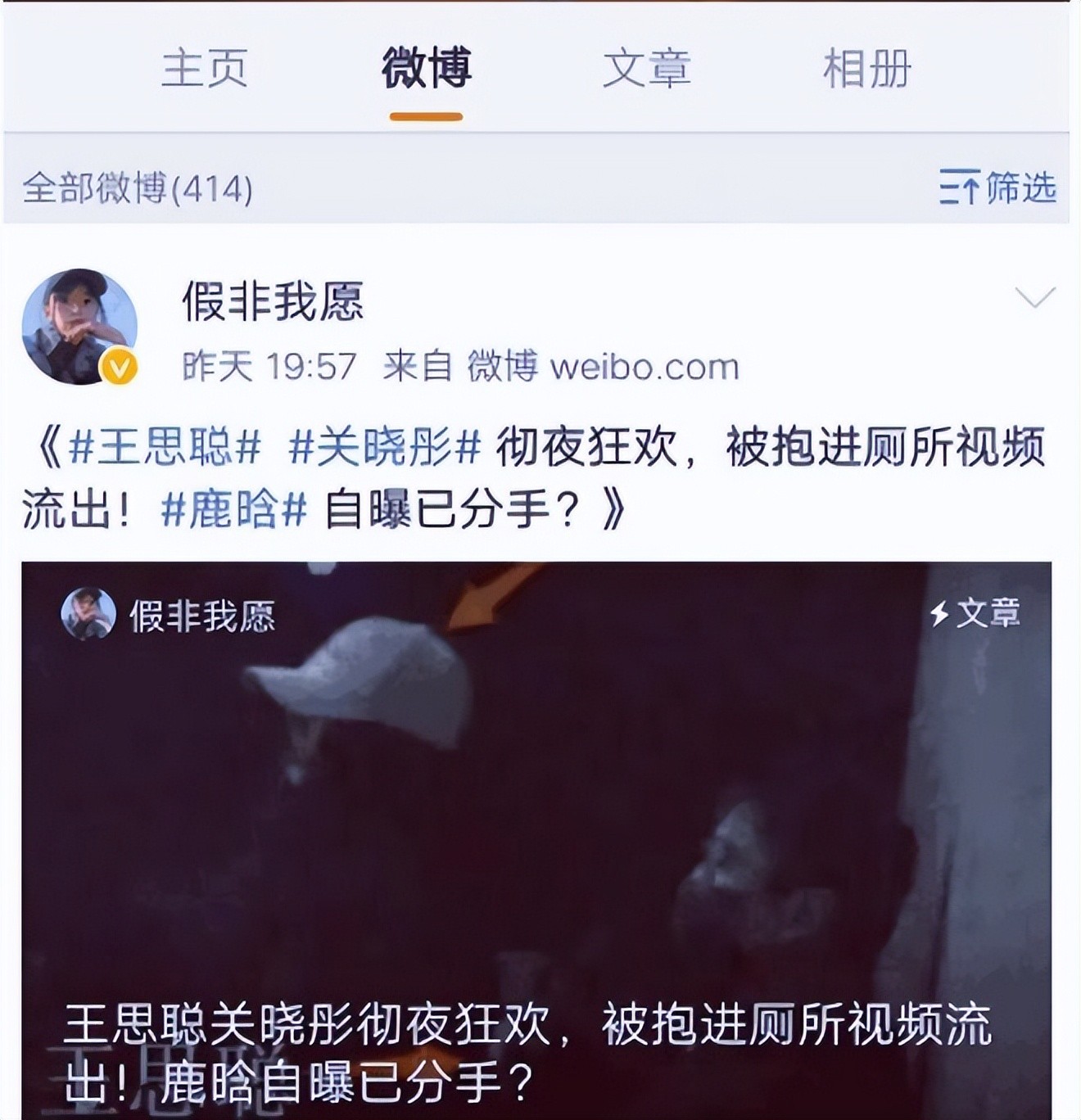Switch to the 相册 tab

point(866,69)
